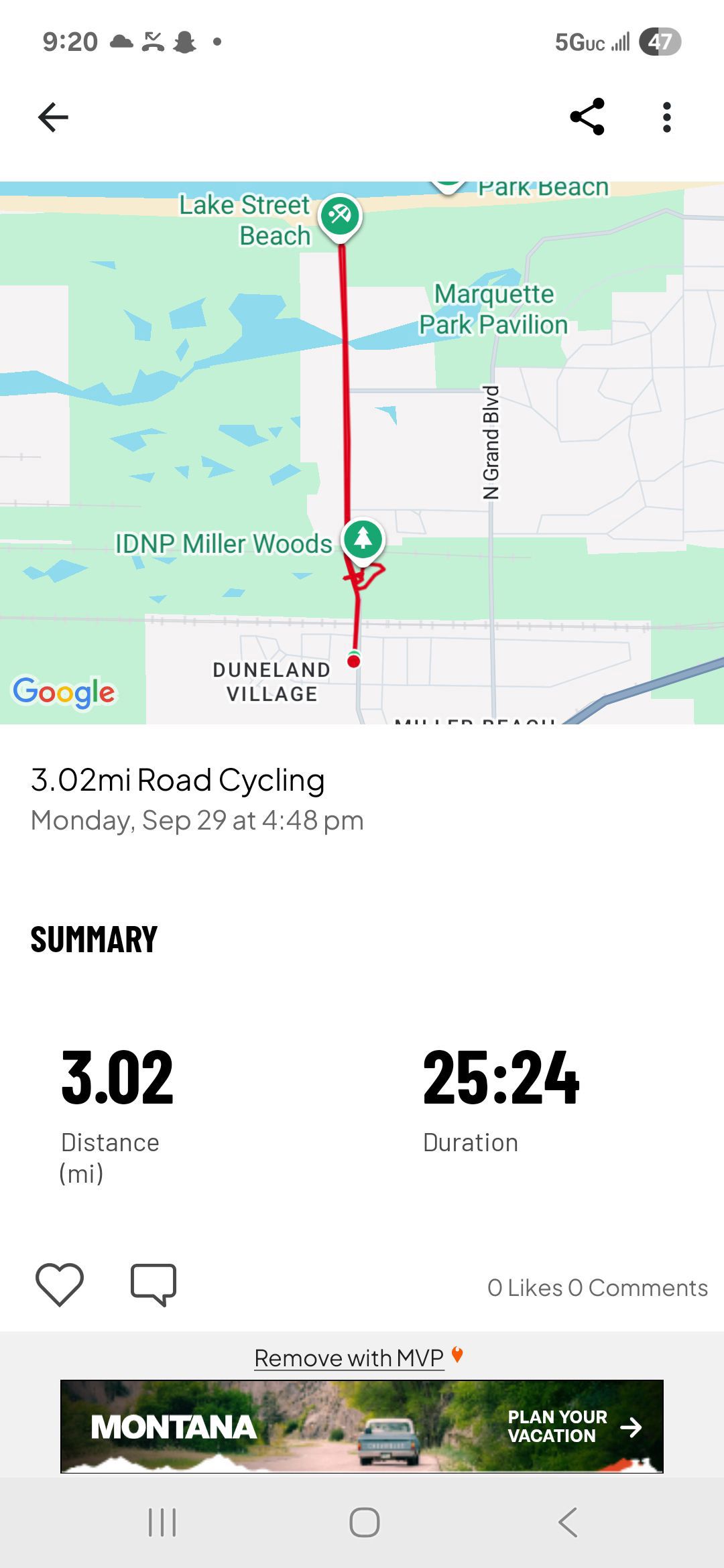This screenshot has height=1568, width=724.
Task: Open the three-dot overflow menu
Action: point(666,117)
